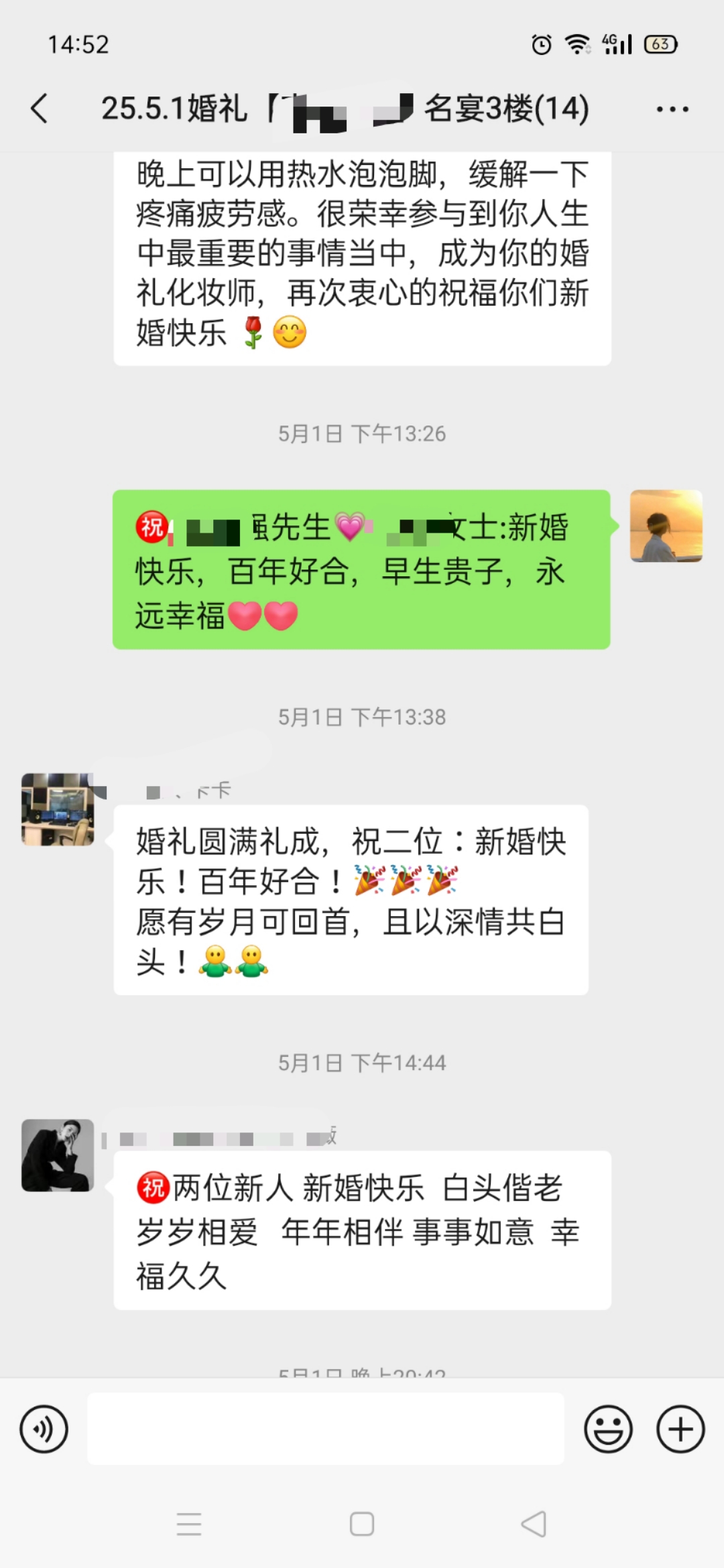View profile of studio-desk avatar sender
This screenshot has height=1568, width=724.
(x=58, y=809)
